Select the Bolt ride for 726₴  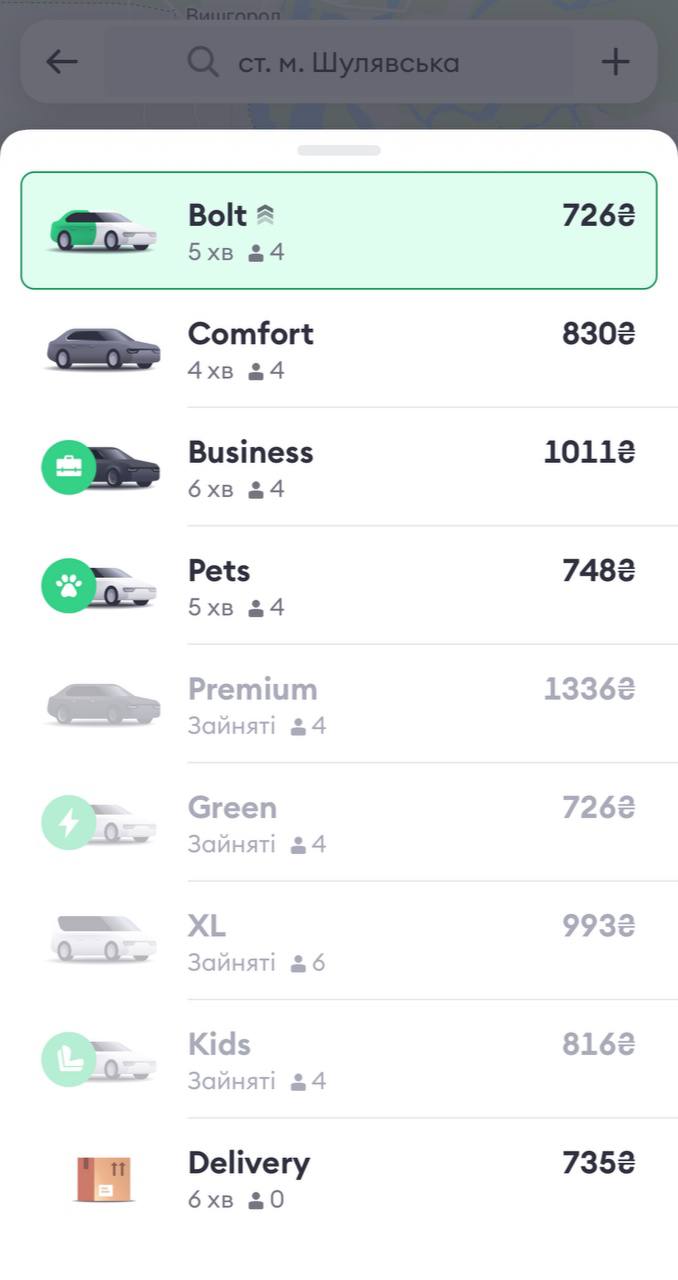(339, 231)
